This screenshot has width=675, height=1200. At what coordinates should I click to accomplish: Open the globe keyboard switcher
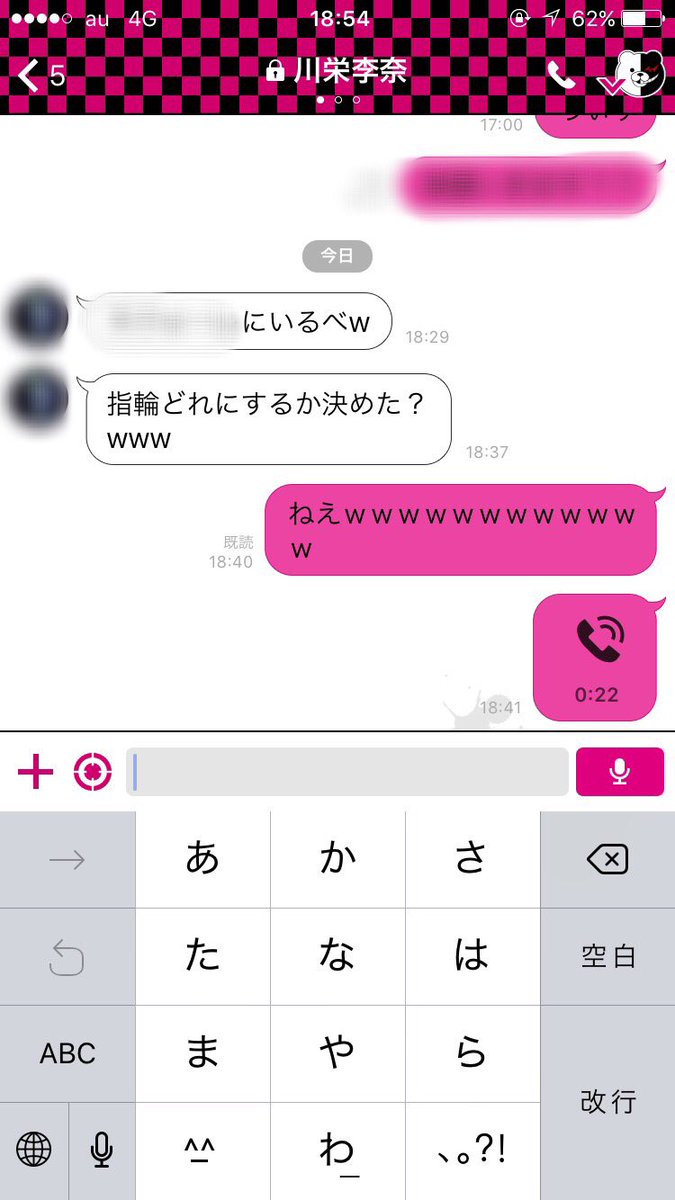pos(34,1150)
